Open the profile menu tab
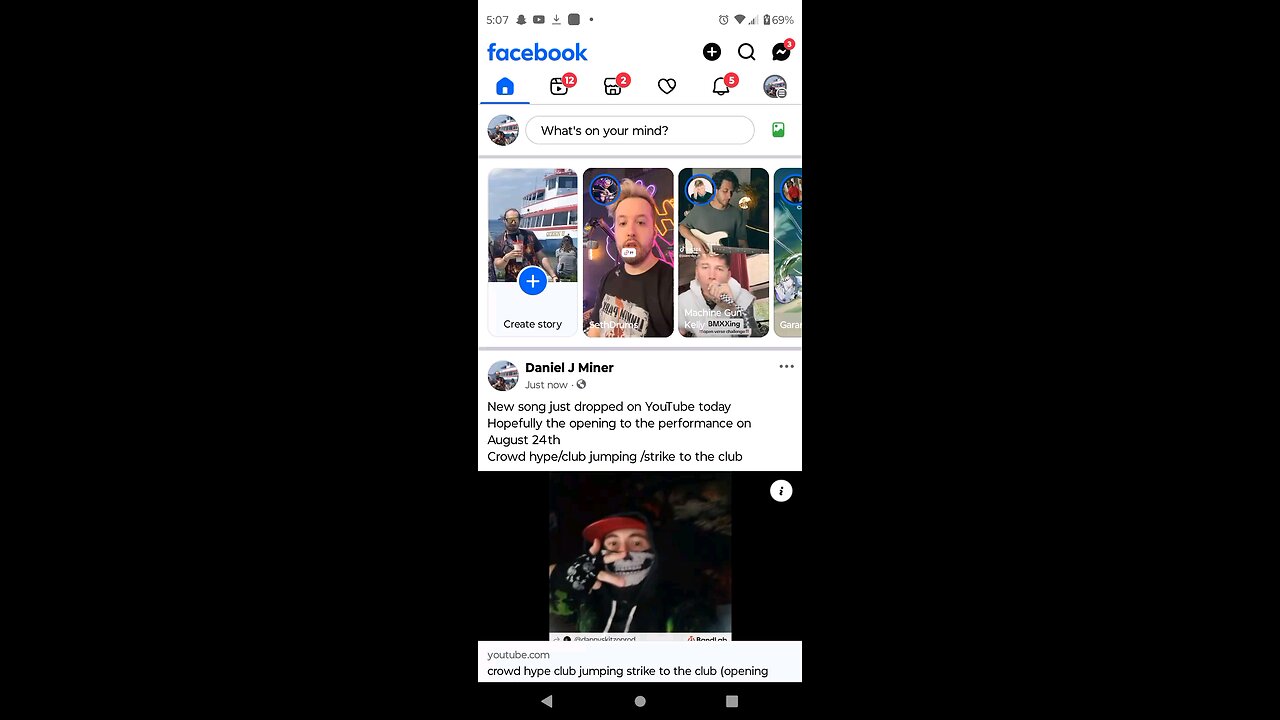Image resolution: width=1280 pixels, height=720 pixels. tap(775, 87)
